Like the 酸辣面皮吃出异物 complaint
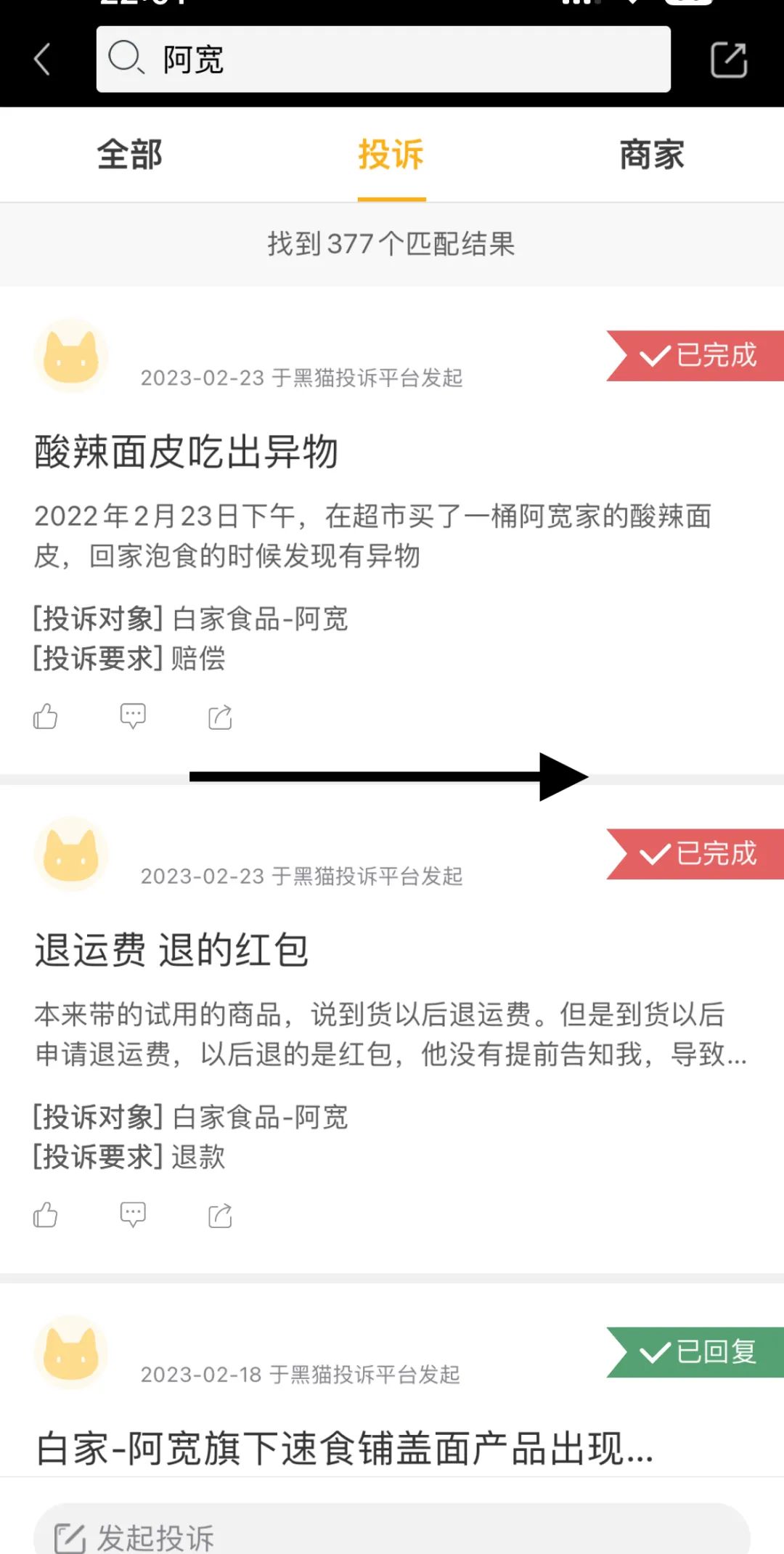 click(46, 717)
